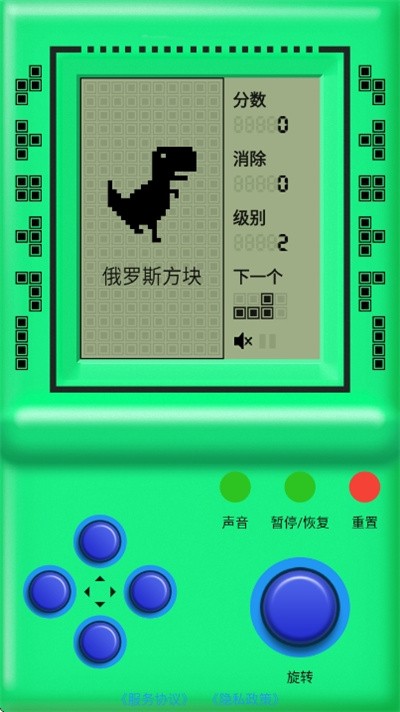This screenshot has height=712, width=400.
Task: Tap the up arrow d-pad button
Action: [100, 541]
